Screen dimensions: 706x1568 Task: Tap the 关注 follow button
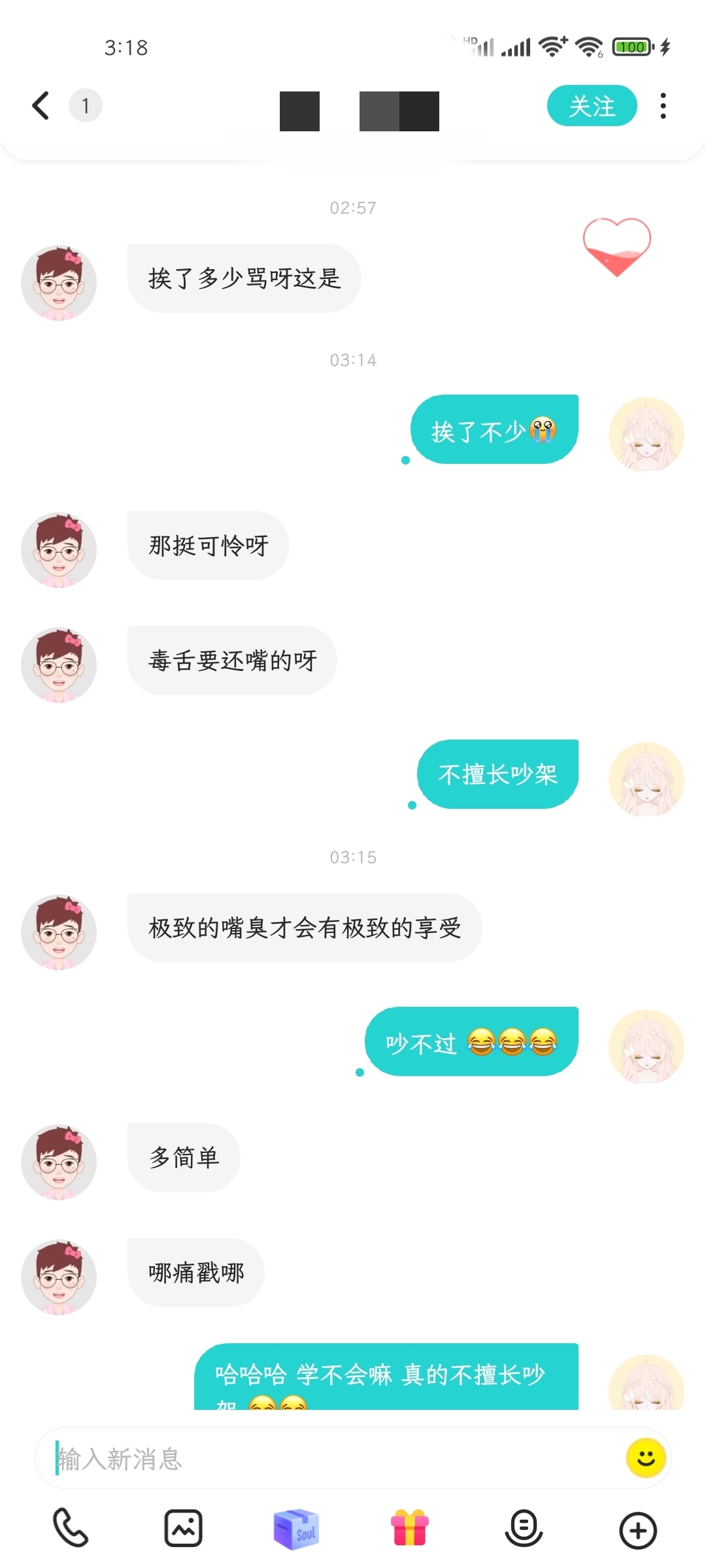tap(592, 106)
